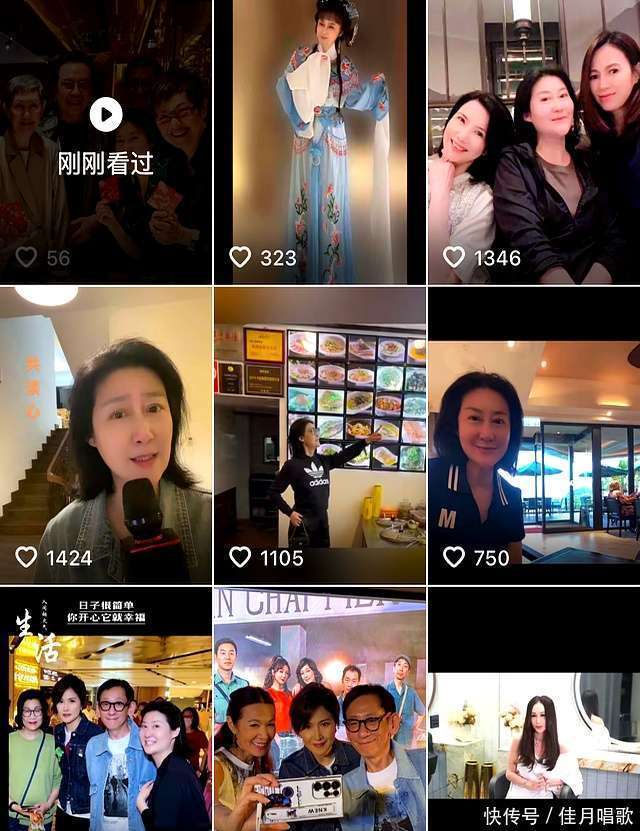Open the three-women selfie video with 1346 likes
The image size is (640, 831).
click(x=534, y=142)
